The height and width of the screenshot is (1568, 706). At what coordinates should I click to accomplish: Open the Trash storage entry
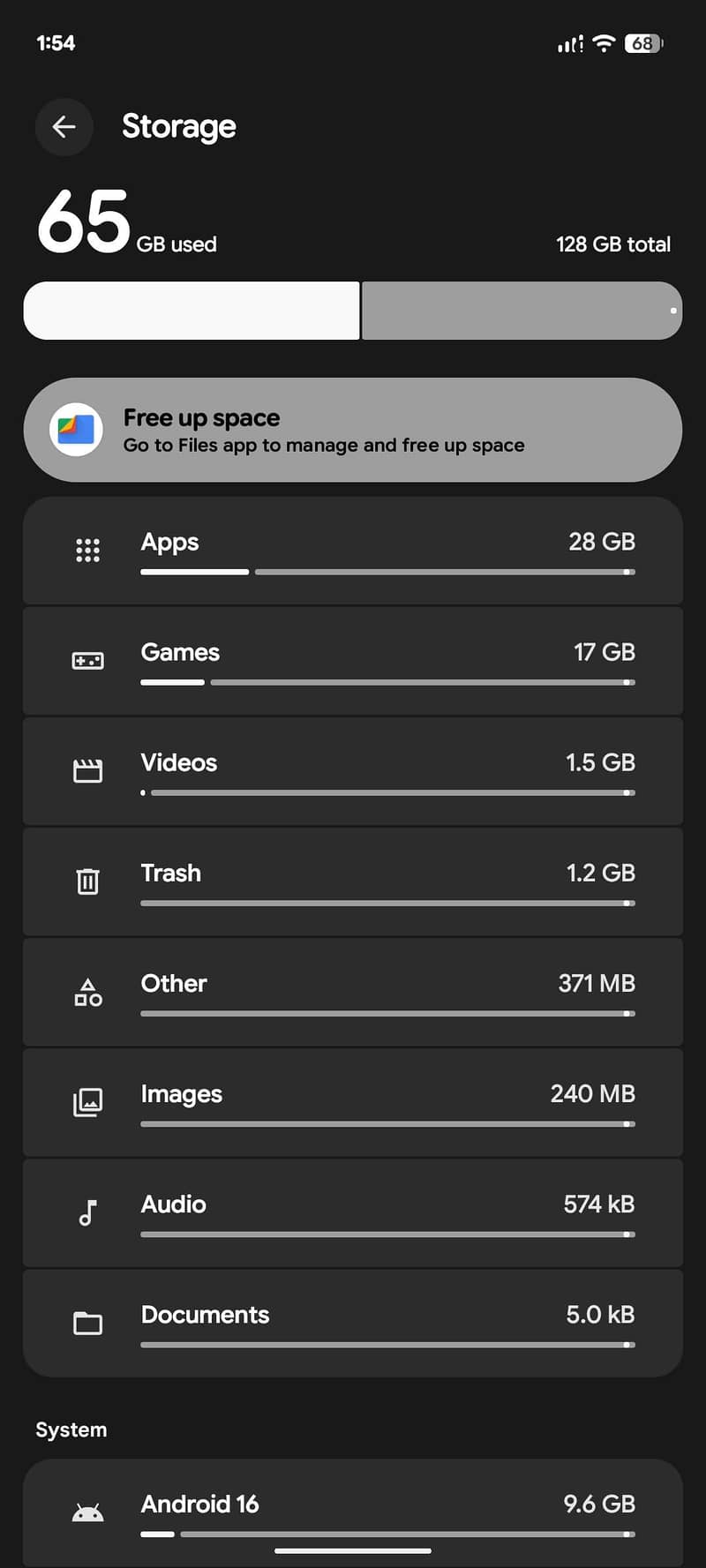(353, 881)
